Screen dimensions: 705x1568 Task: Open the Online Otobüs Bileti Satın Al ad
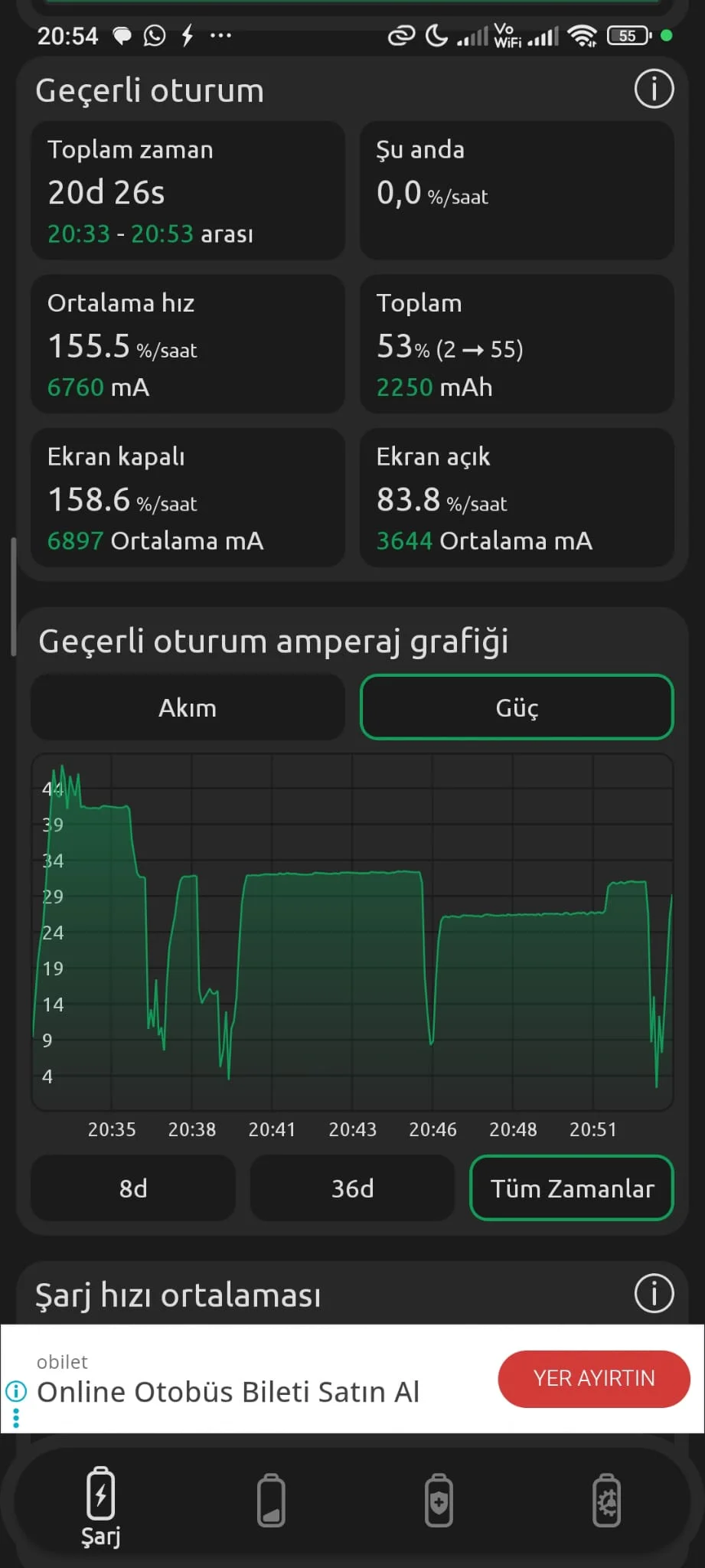click(229, 1391)
